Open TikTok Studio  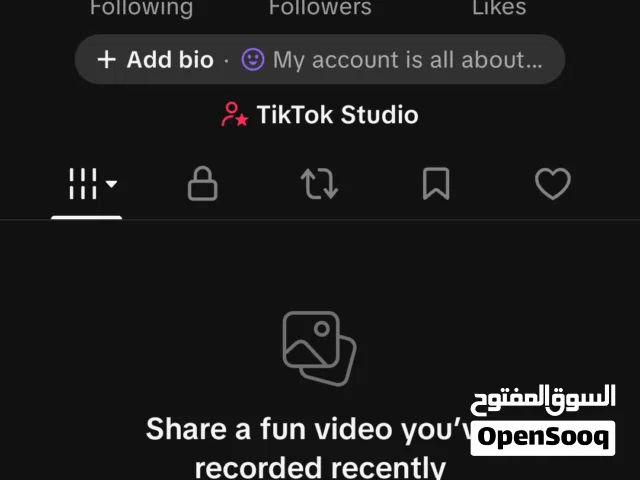[320, 115]
